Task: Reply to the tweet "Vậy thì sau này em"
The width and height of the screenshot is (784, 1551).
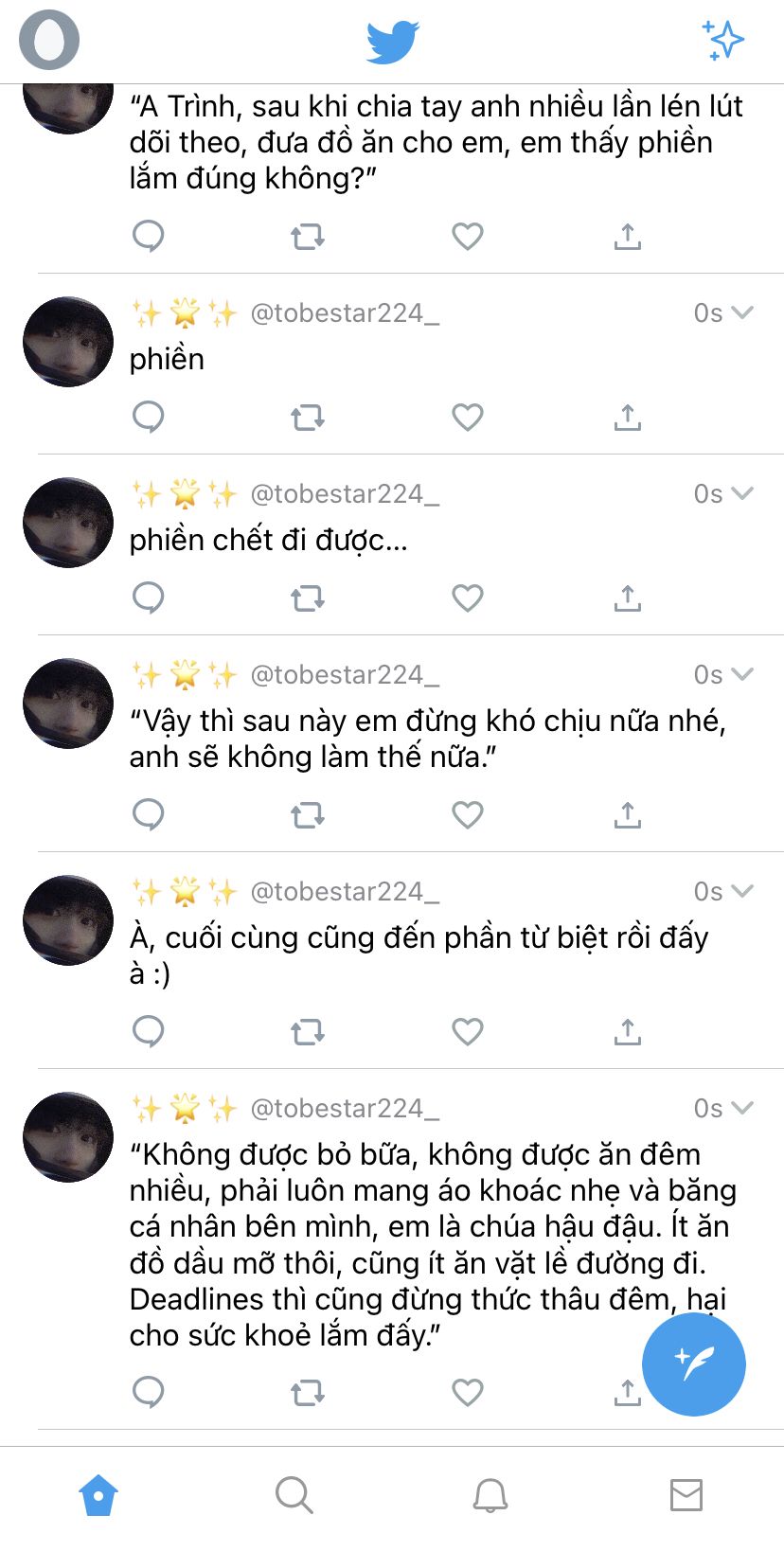Action: tap(149, 814)
